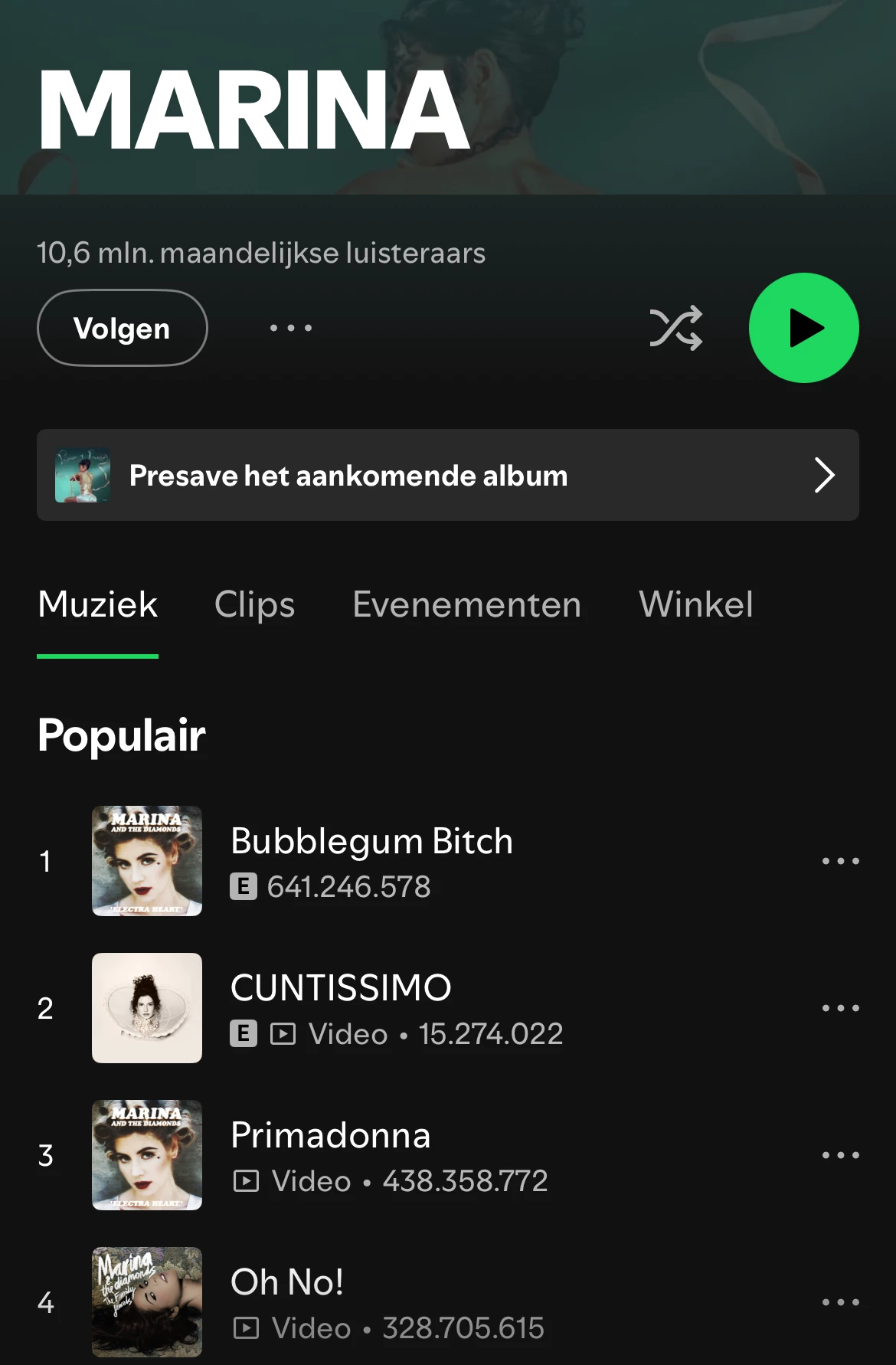The width and height of the screenshot is (896, 1365).
Task: Play the track CUNTISSIMO
Action: 341,989
